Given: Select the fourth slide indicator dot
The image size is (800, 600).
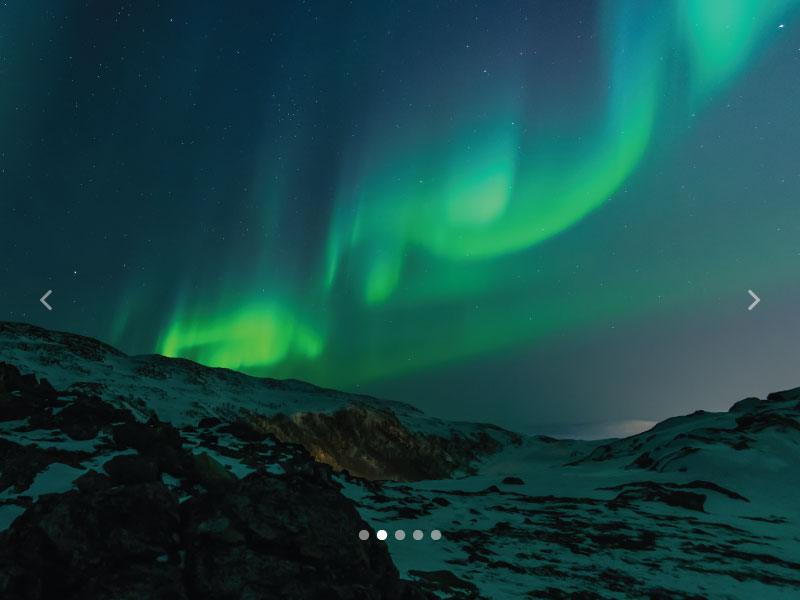Looking at the screenshot, I should (x=418, y=535).
